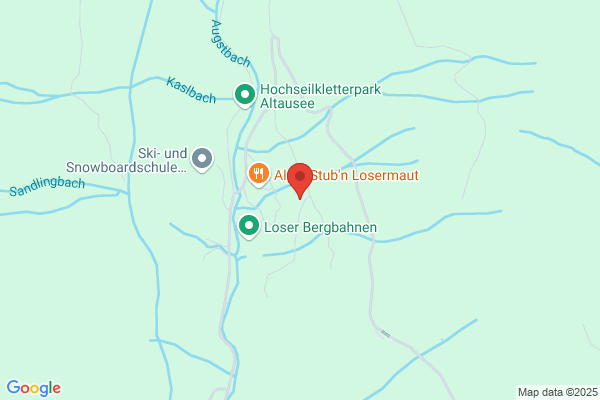Viewport: 600px width, 400px height.
Task: Open the Hochseilkletterpark Altausee place marker
Action: tap(245, 95)
